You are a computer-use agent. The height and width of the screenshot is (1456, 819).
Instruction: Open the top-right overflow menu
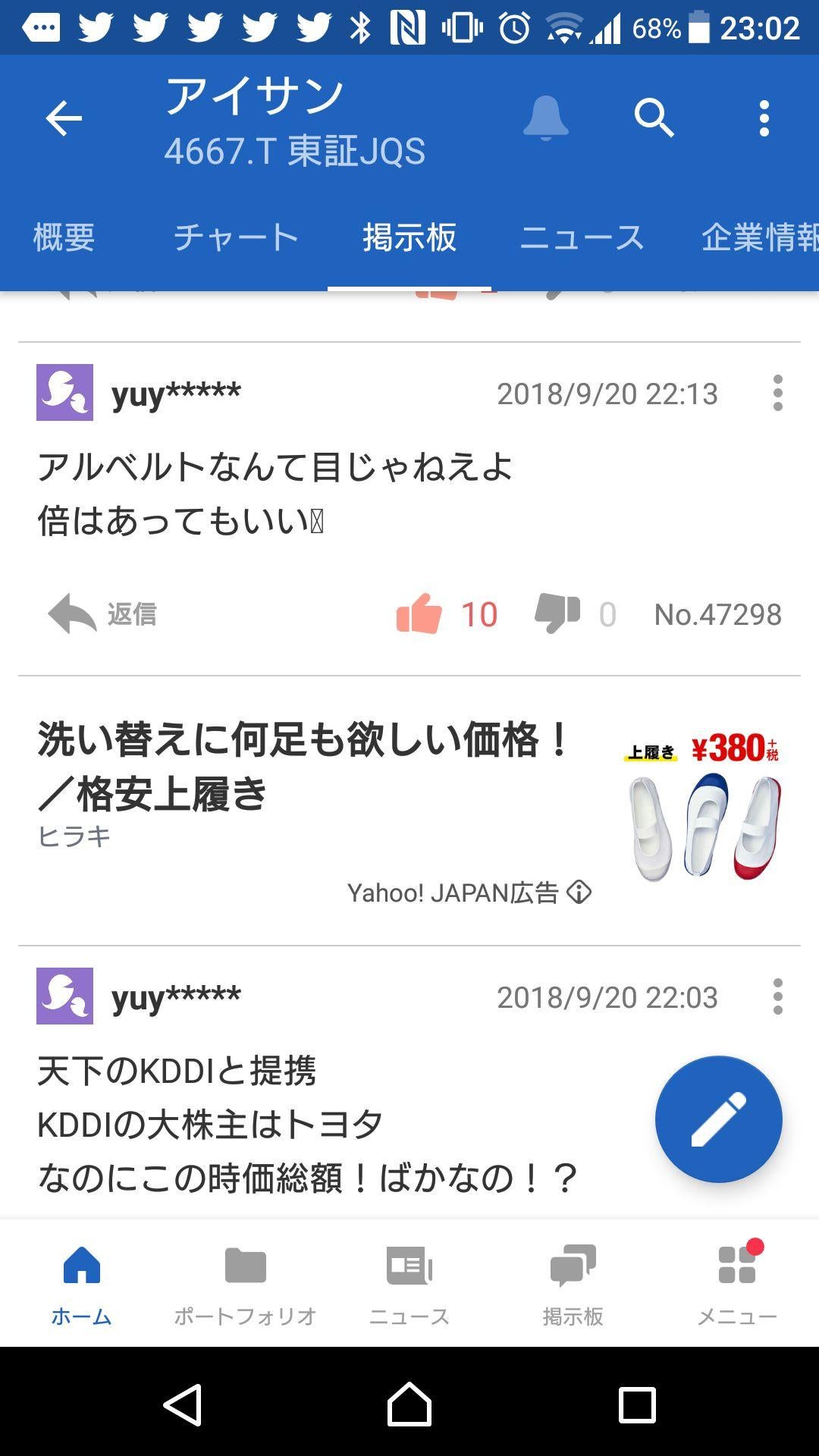point(764,118)
